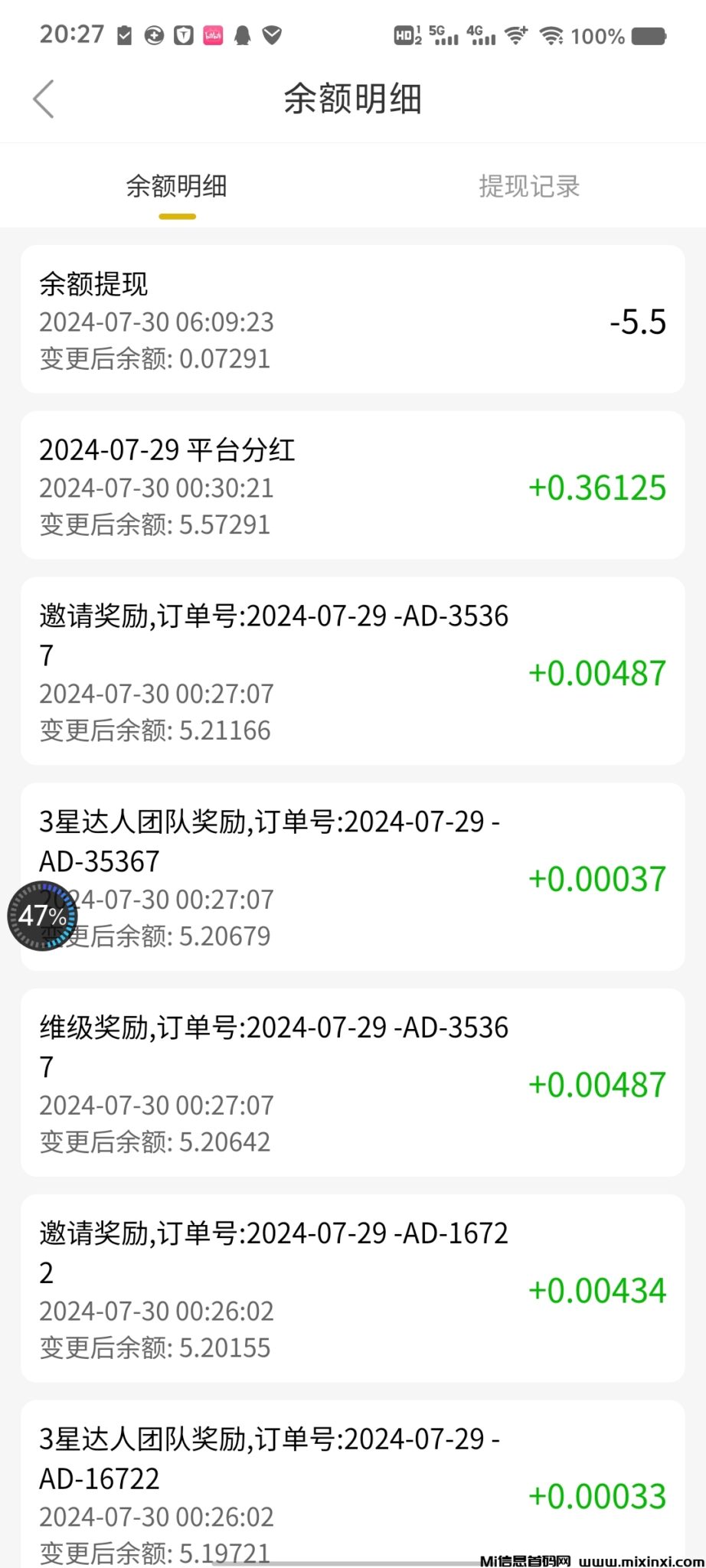Select the 余额明细 tab
Viewport: 706px width, 1568px height.
coord(177,186)
